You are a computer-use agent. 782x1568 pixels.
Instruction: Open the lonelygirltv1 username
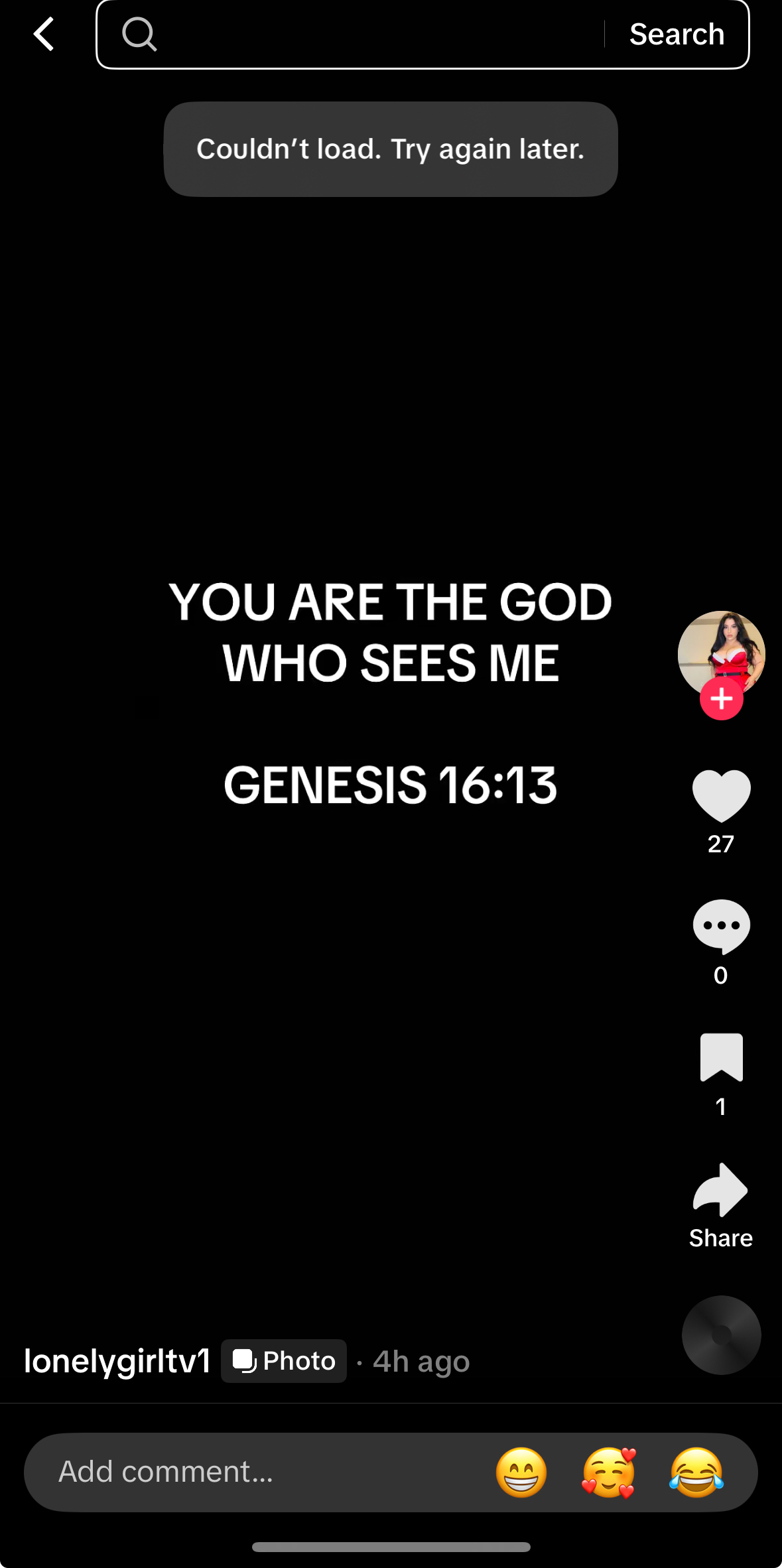(117, 1361)
